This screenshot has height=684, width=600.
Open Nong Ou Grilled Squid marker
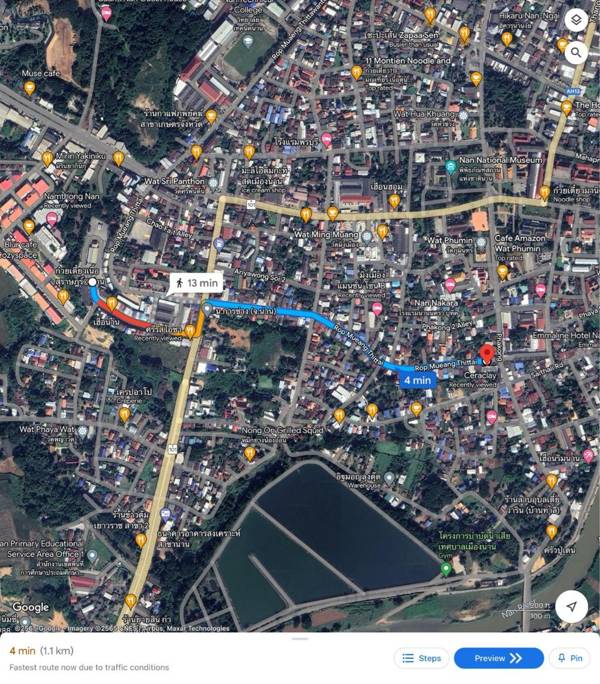(249, 452)
